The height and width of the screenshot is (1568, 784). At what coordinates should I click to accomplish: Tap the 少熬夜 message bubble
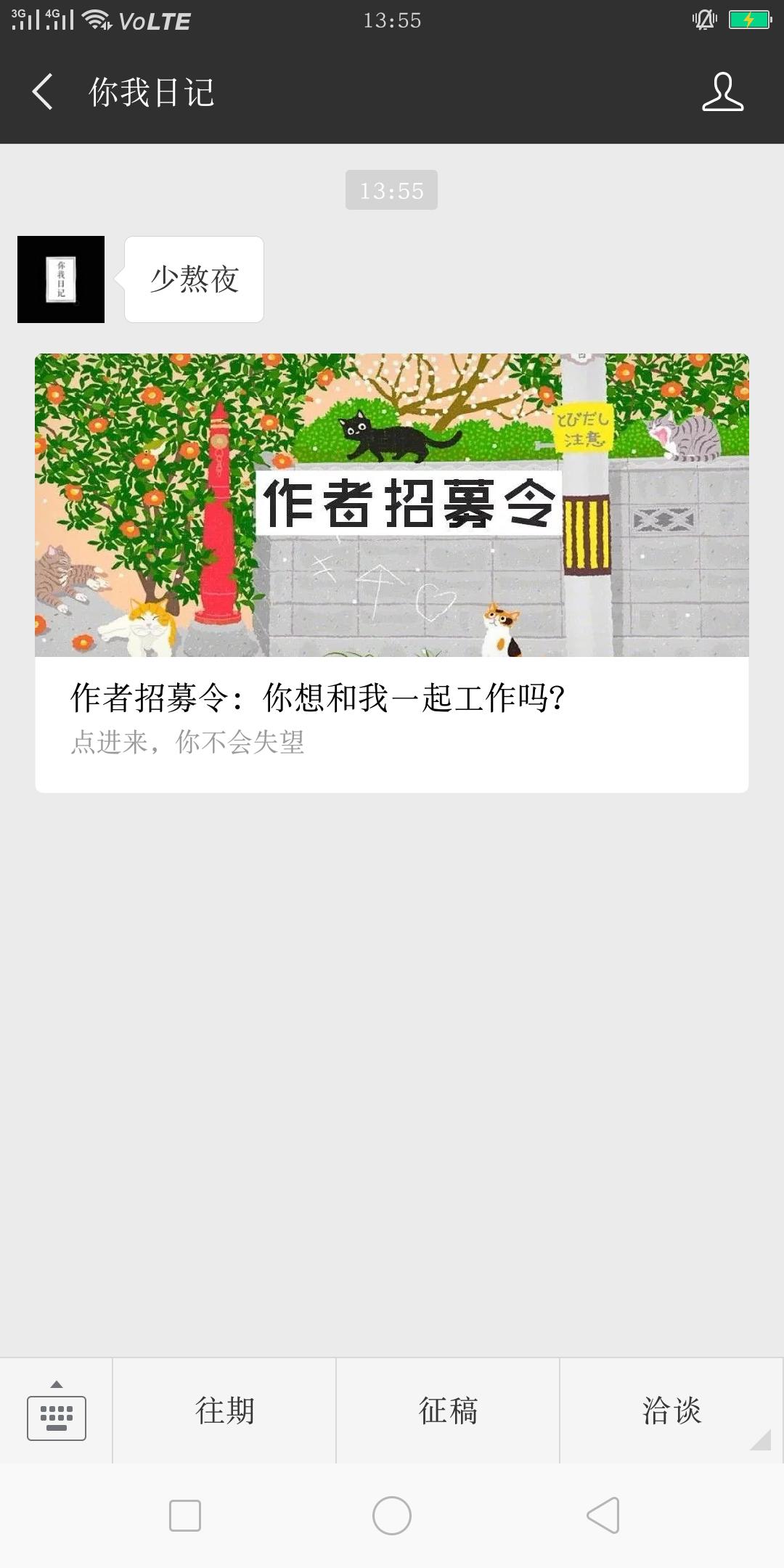[195, 279]
